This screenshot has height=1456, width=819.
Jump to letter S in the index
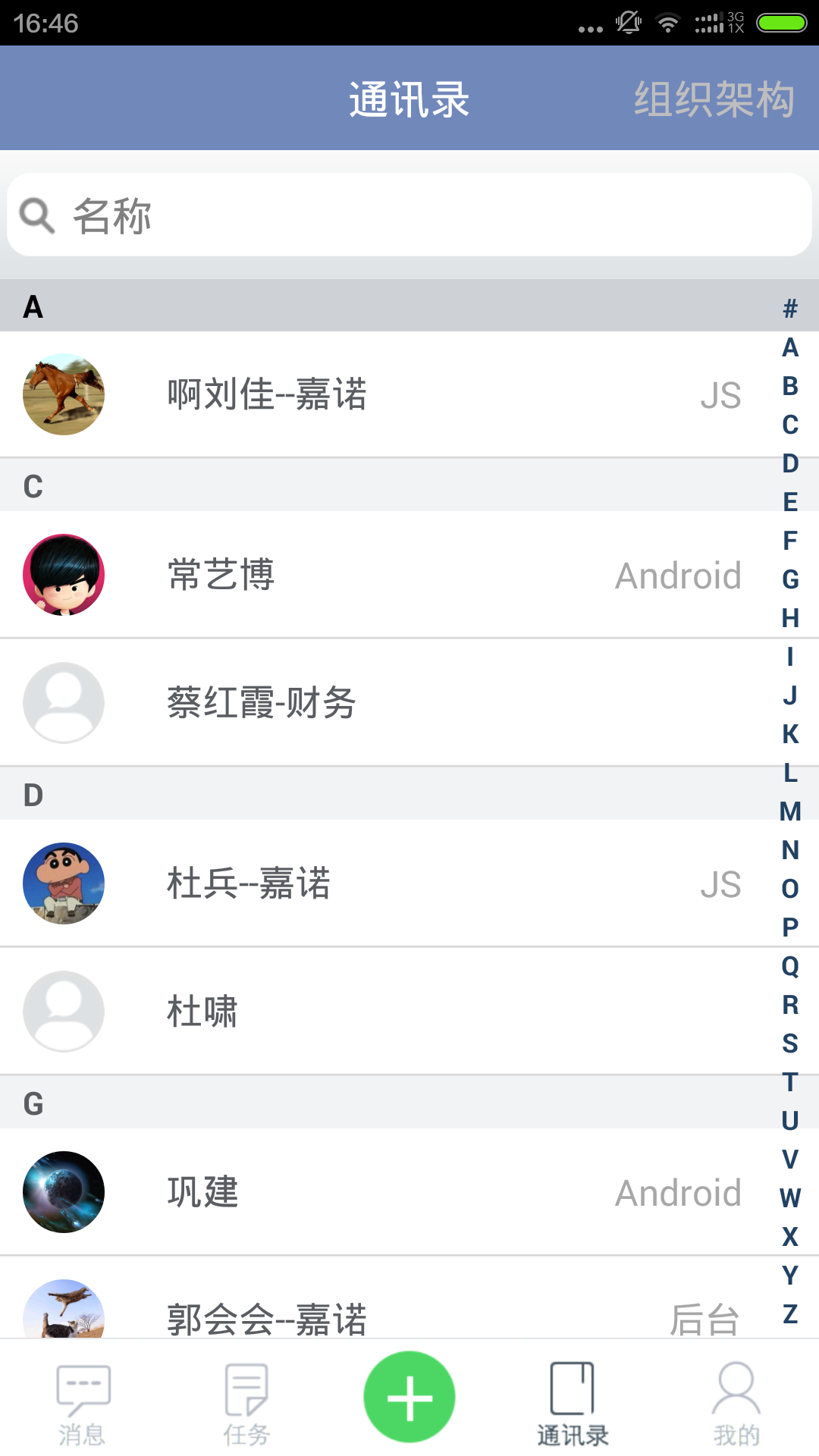[x=790, y=1043]
